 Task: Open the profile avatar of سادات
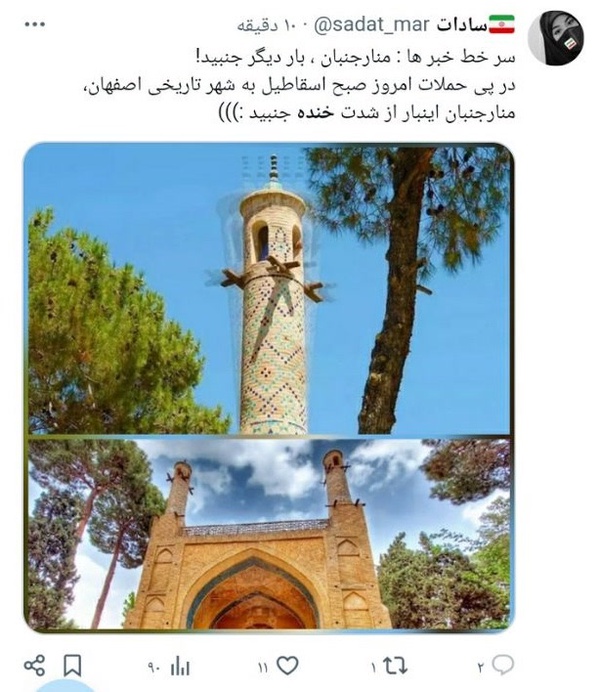coord(555,38)
